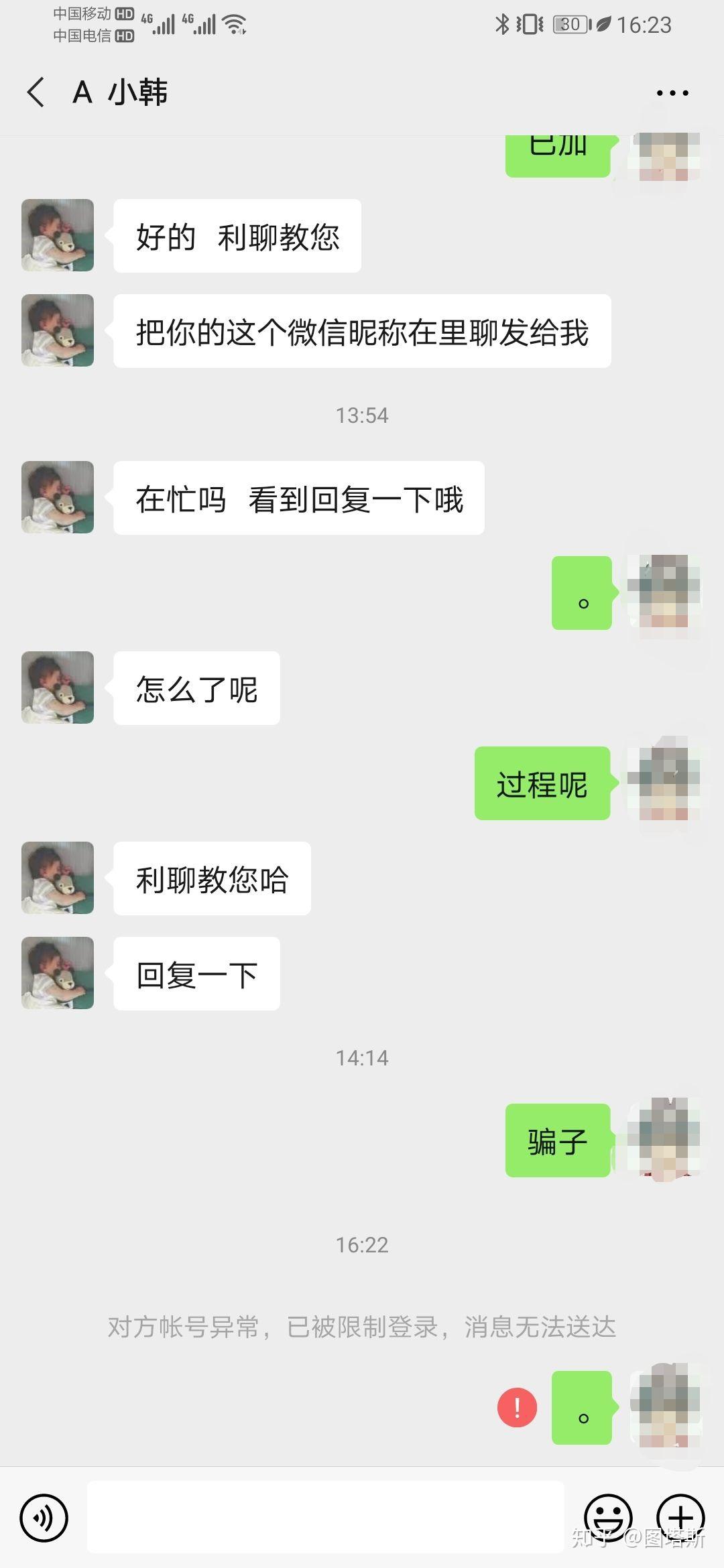View your own avatar beside 骗子

pos(664,1140)
